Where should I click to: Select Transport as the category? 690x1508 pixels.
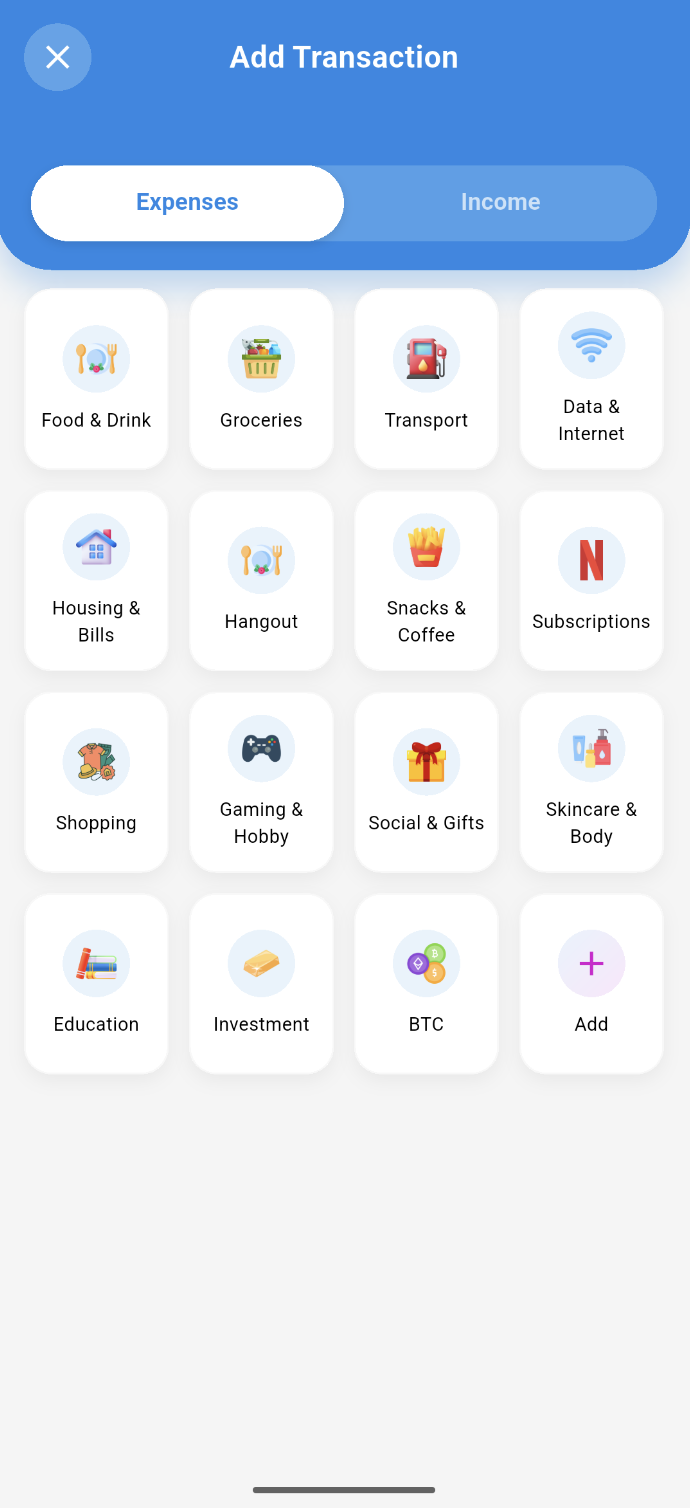pos(426,379)
